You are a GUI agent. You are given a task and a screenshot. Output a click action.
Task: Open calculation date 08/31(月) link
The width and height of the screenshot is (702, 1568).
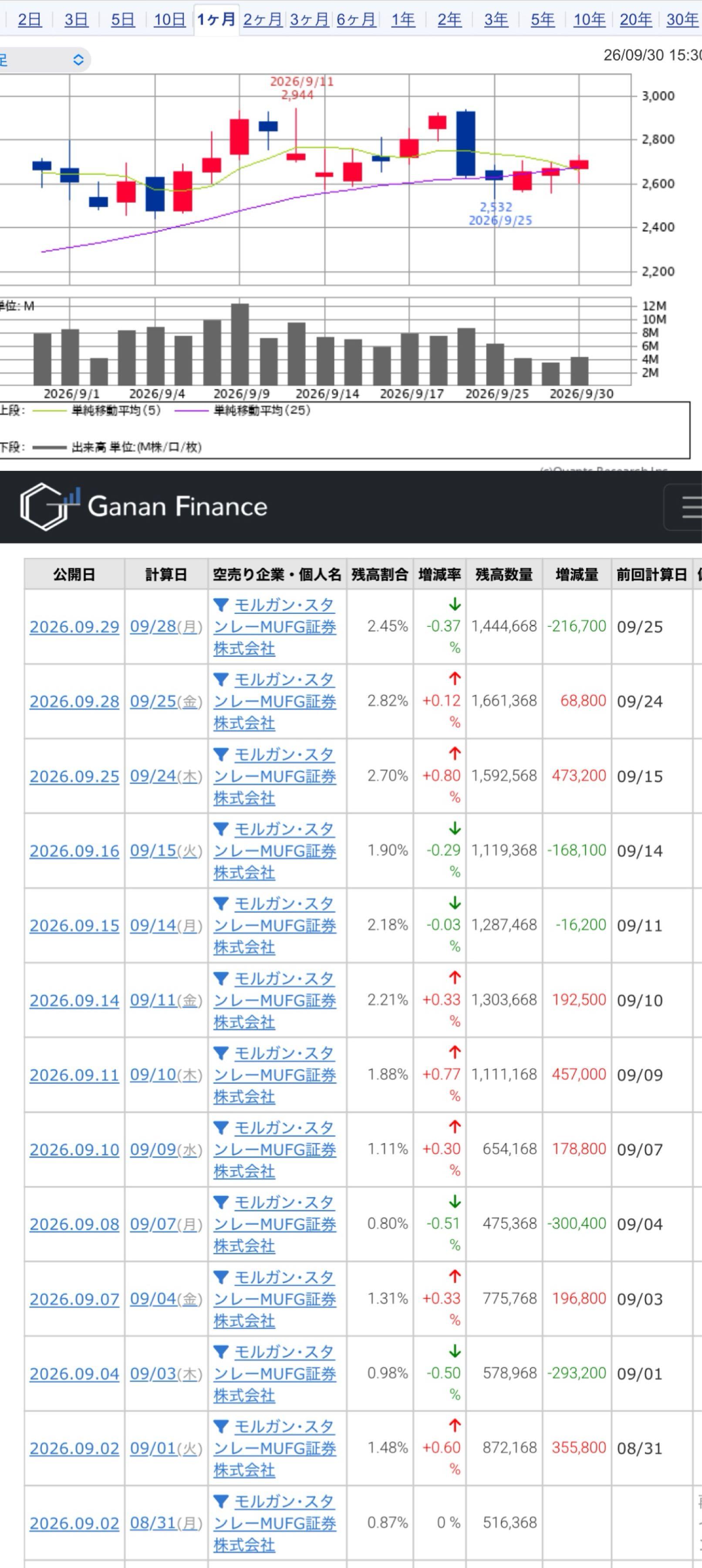point(165,1523)
